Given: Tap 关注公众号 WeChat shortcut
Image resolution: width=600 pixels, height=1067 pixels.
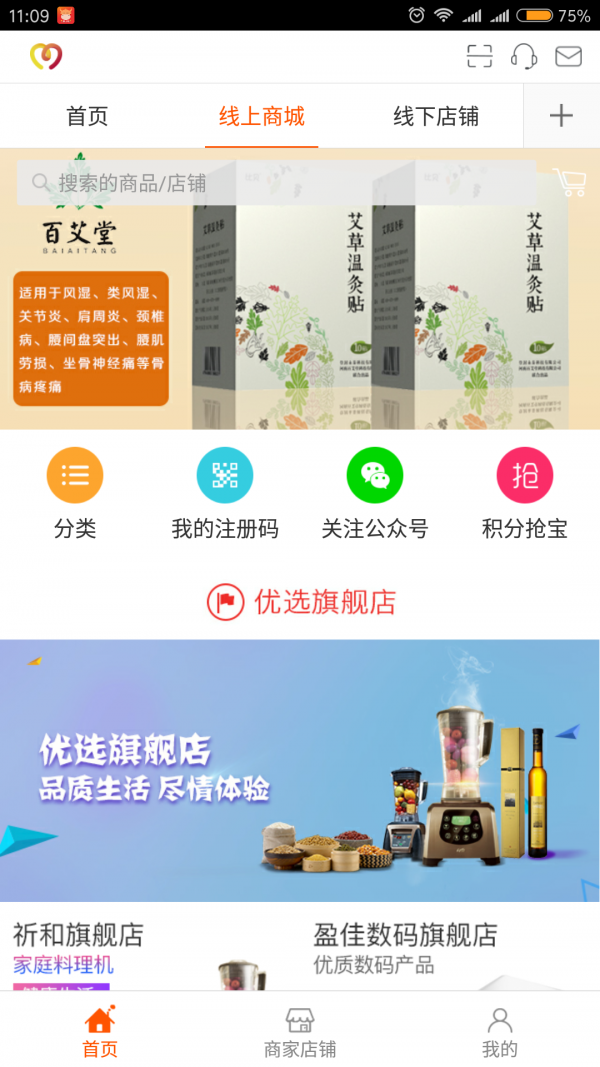Looking at the screenshot, I should [x=375, y=494].
